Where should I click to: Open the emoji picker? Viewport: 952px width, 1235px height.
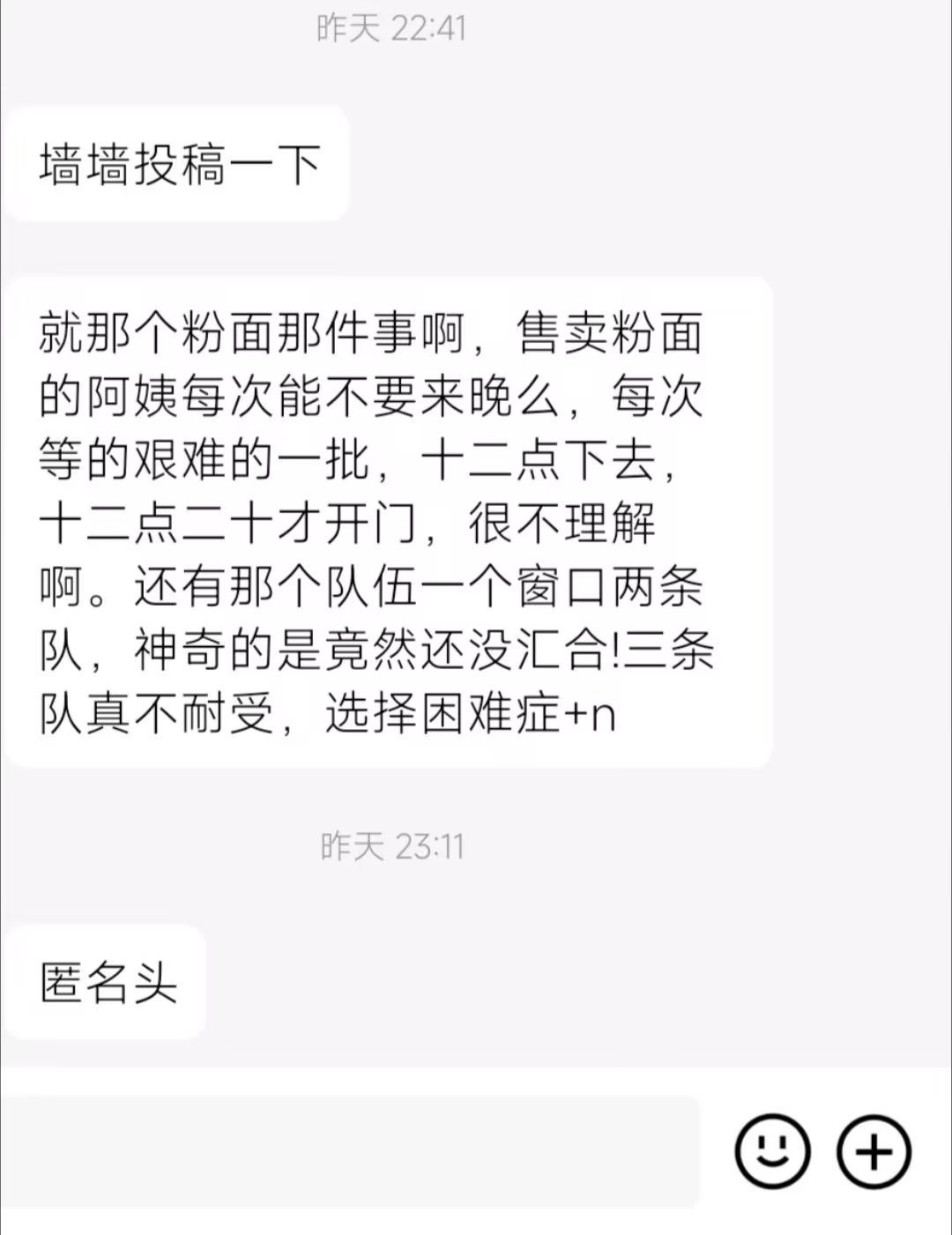[x=772, y=1151]
